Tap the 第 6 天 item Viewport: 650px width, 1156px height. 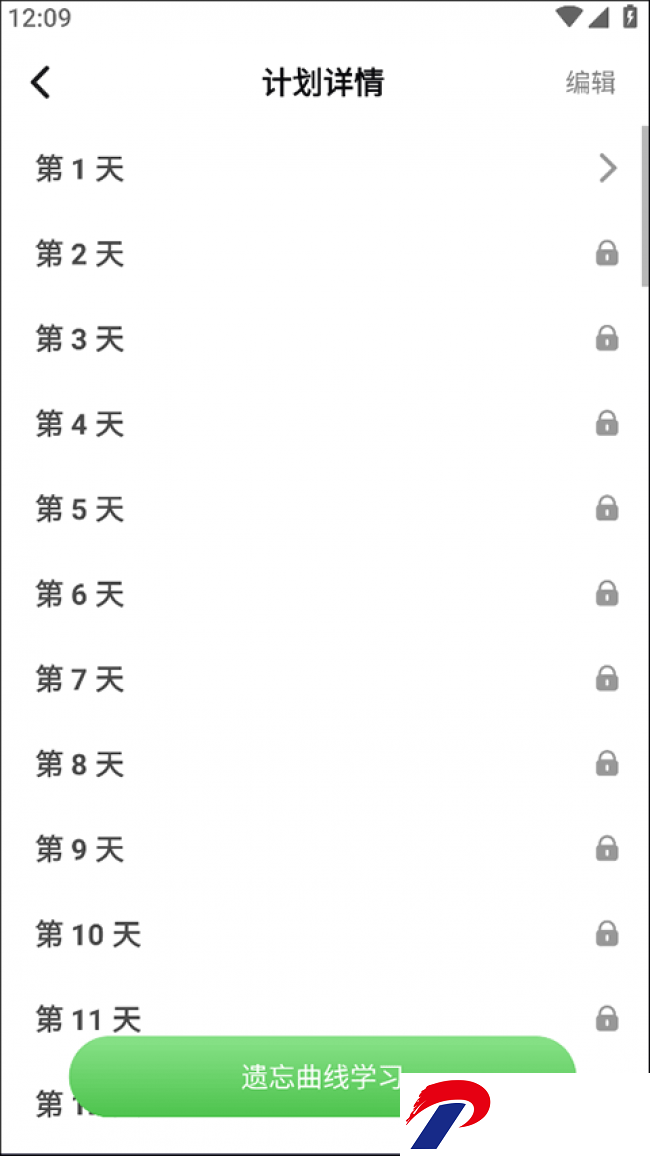(x=325, y=593)
